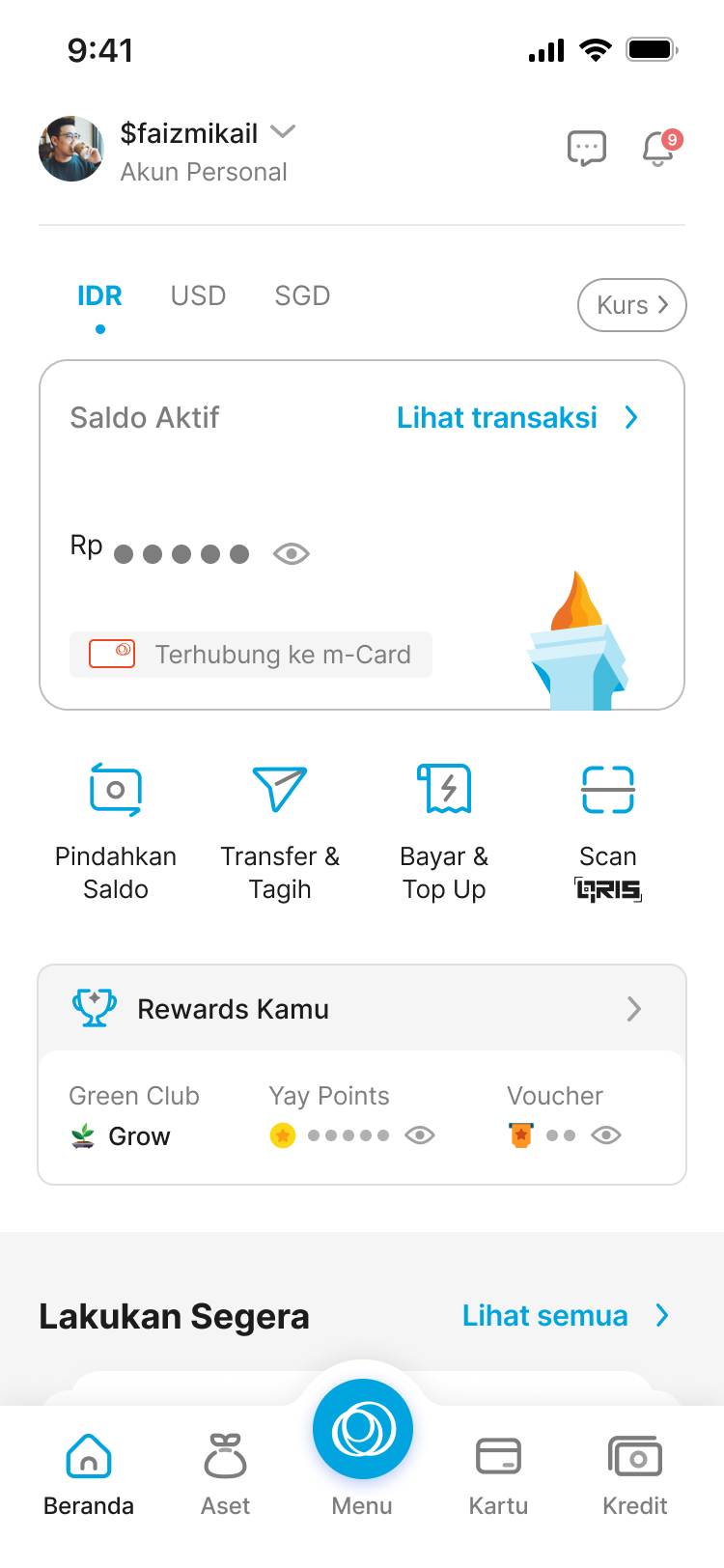The image size is (724, 1568).
Task: Switch to the SGD currency tab
Action: [302, 295]
